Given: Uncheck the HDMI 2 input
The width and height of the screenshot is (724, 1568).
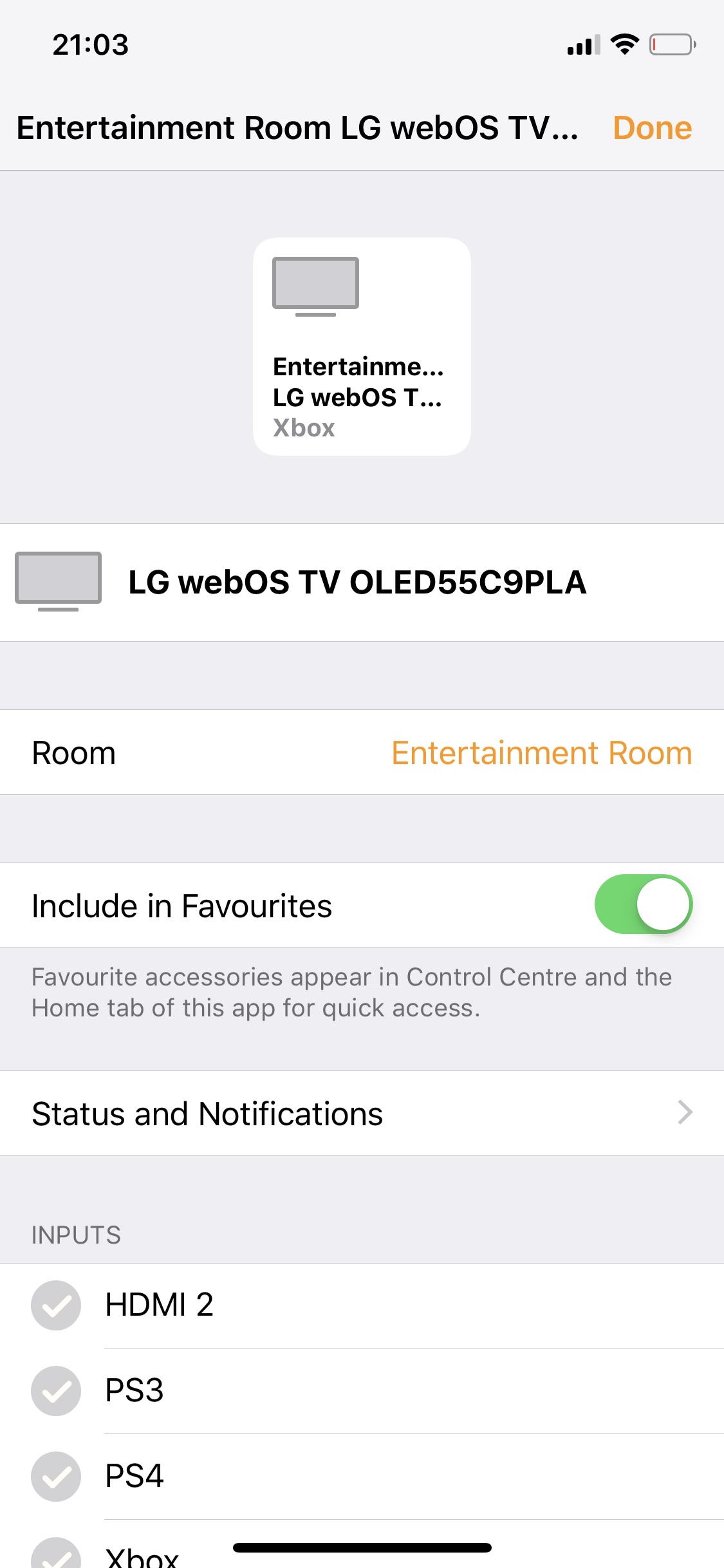Looking at the screenshot, I should coord(56,1305).
